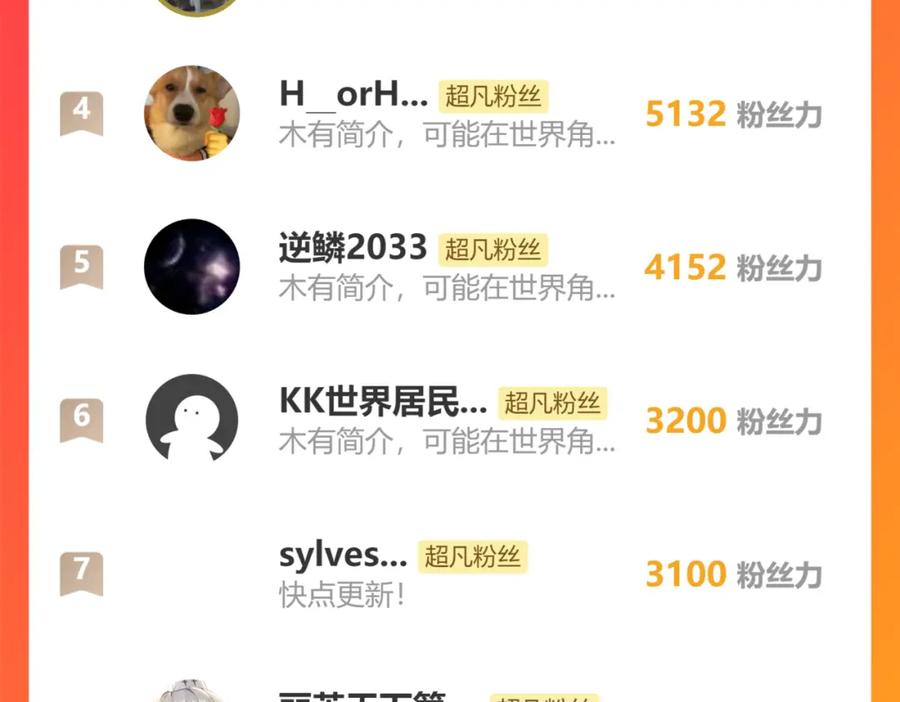Open the rank 7 user sylves row
Viewport: 900px width, 702px height.
pyautogui.click(x=449, y=573)
